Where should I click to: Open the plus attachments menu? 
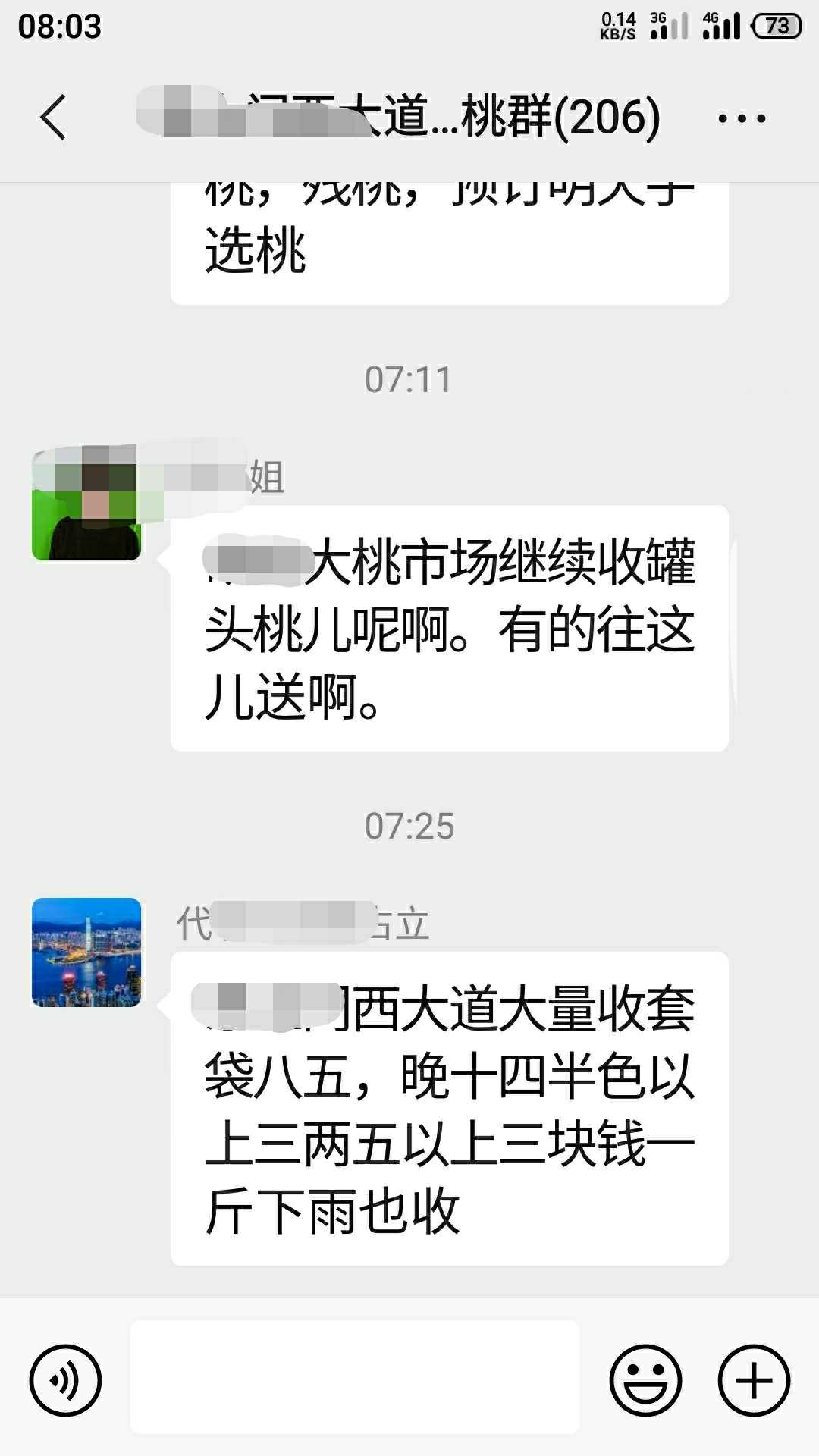click(x=755, y=1380)
